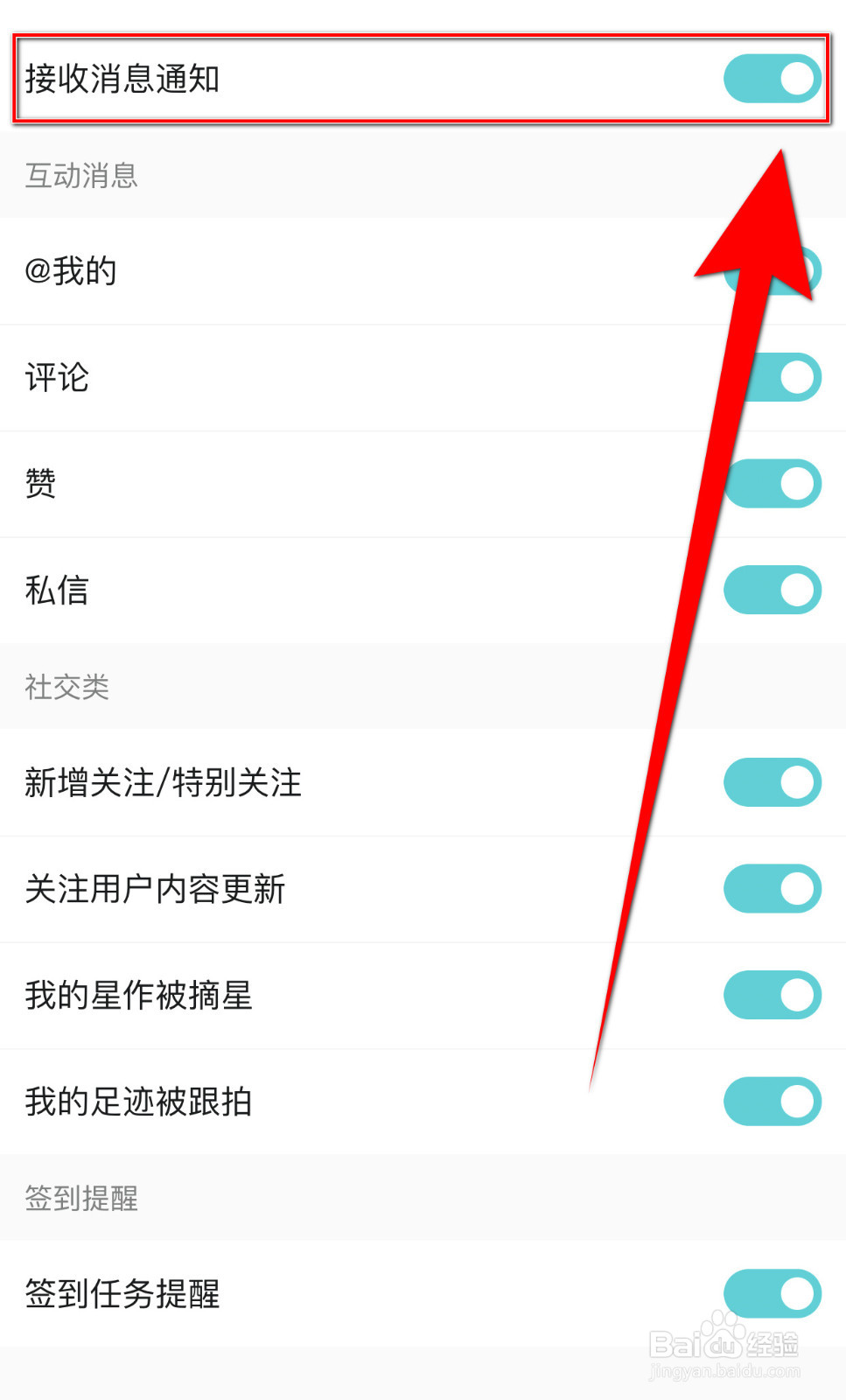
Task: Turn off notifications for 赞
Action: click(772, 483)
